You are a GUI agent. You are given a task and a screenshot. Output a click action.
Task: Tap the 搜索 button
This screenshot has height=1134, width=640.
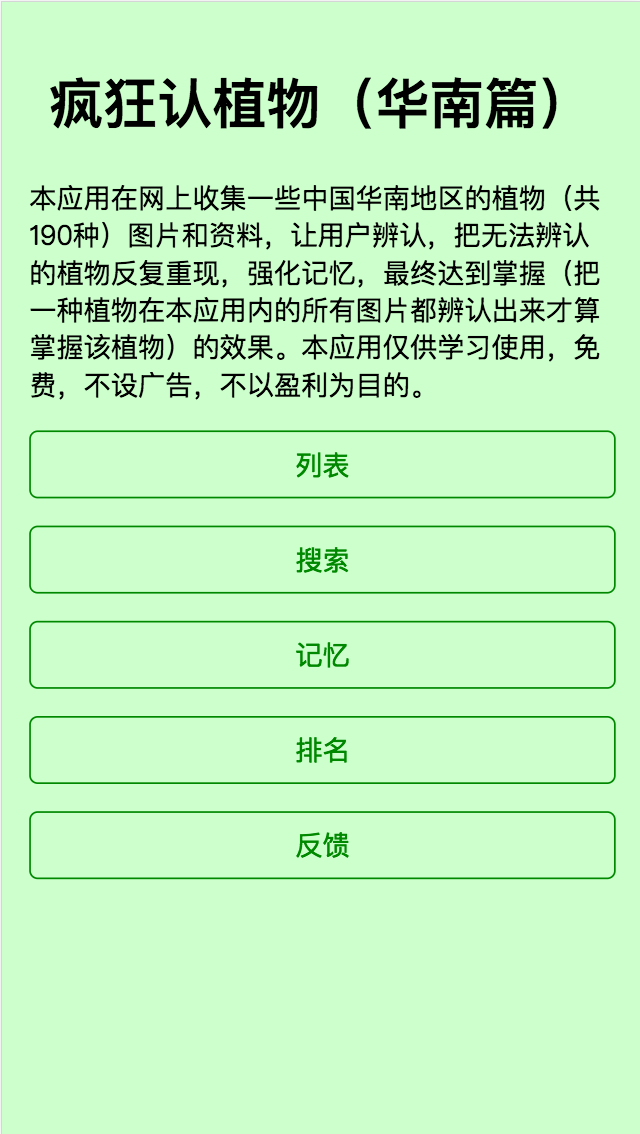322,560
